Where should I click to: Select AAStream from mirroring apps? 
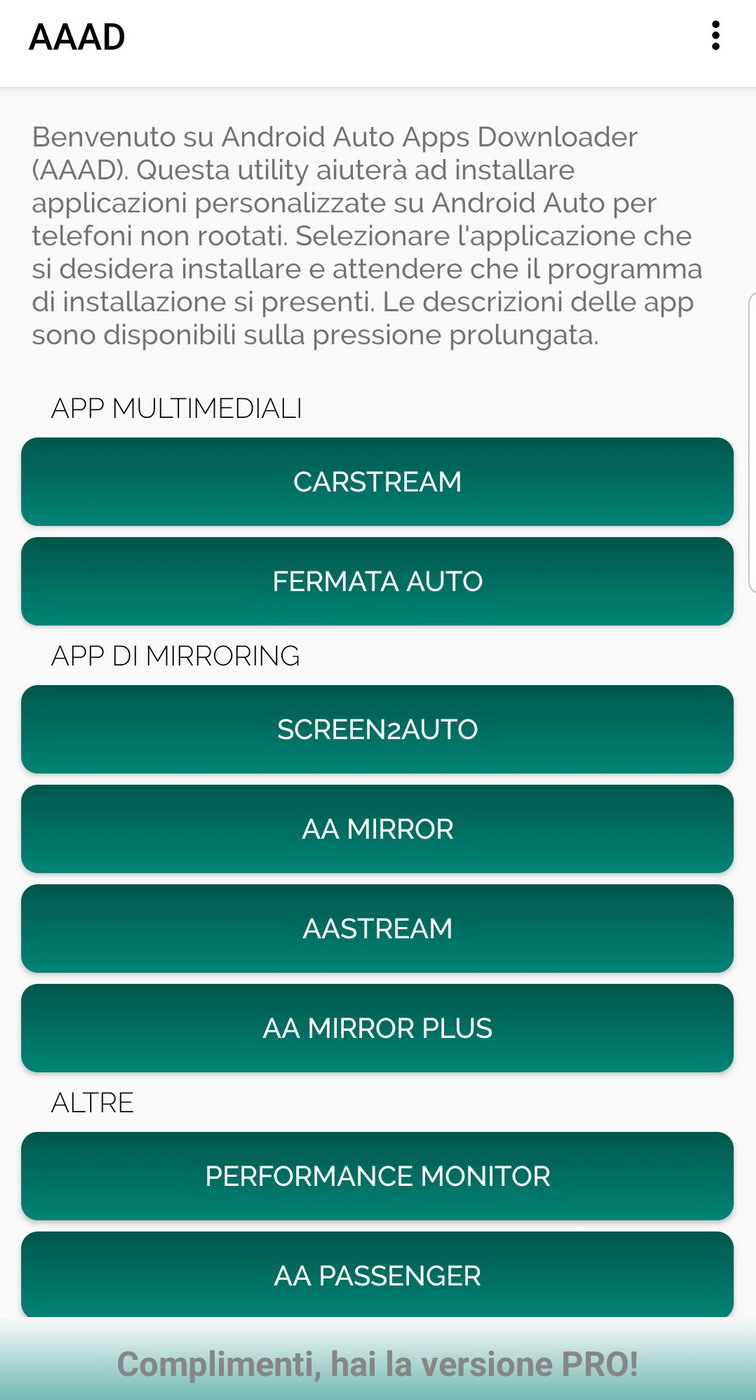[x=377, y=928]
